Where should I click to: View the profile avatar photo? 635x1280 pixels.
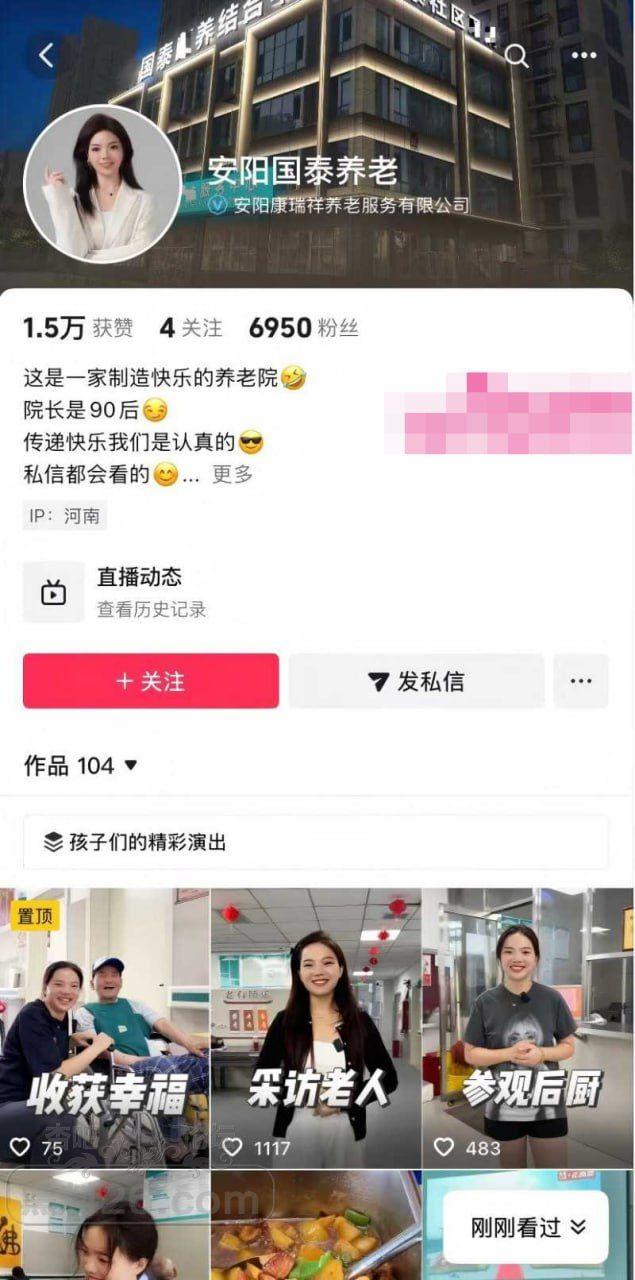(x=101, y=184)
